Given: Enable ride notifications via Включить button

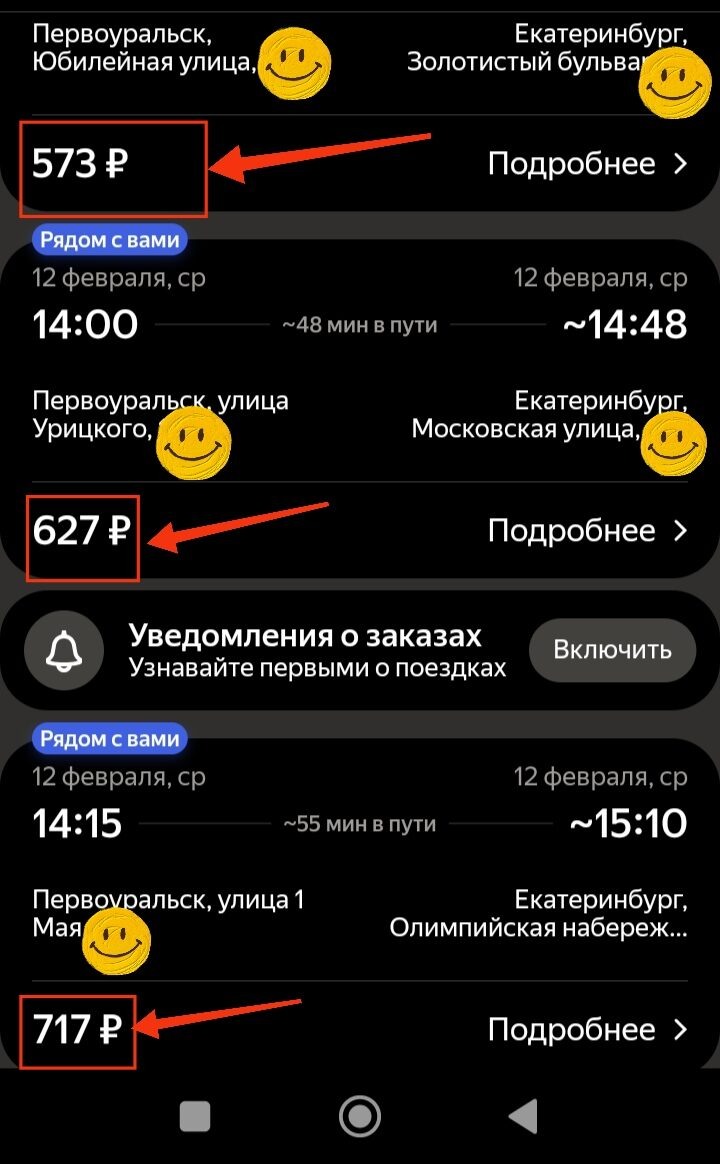Looking at the screenshot, I should pos(612,649).
